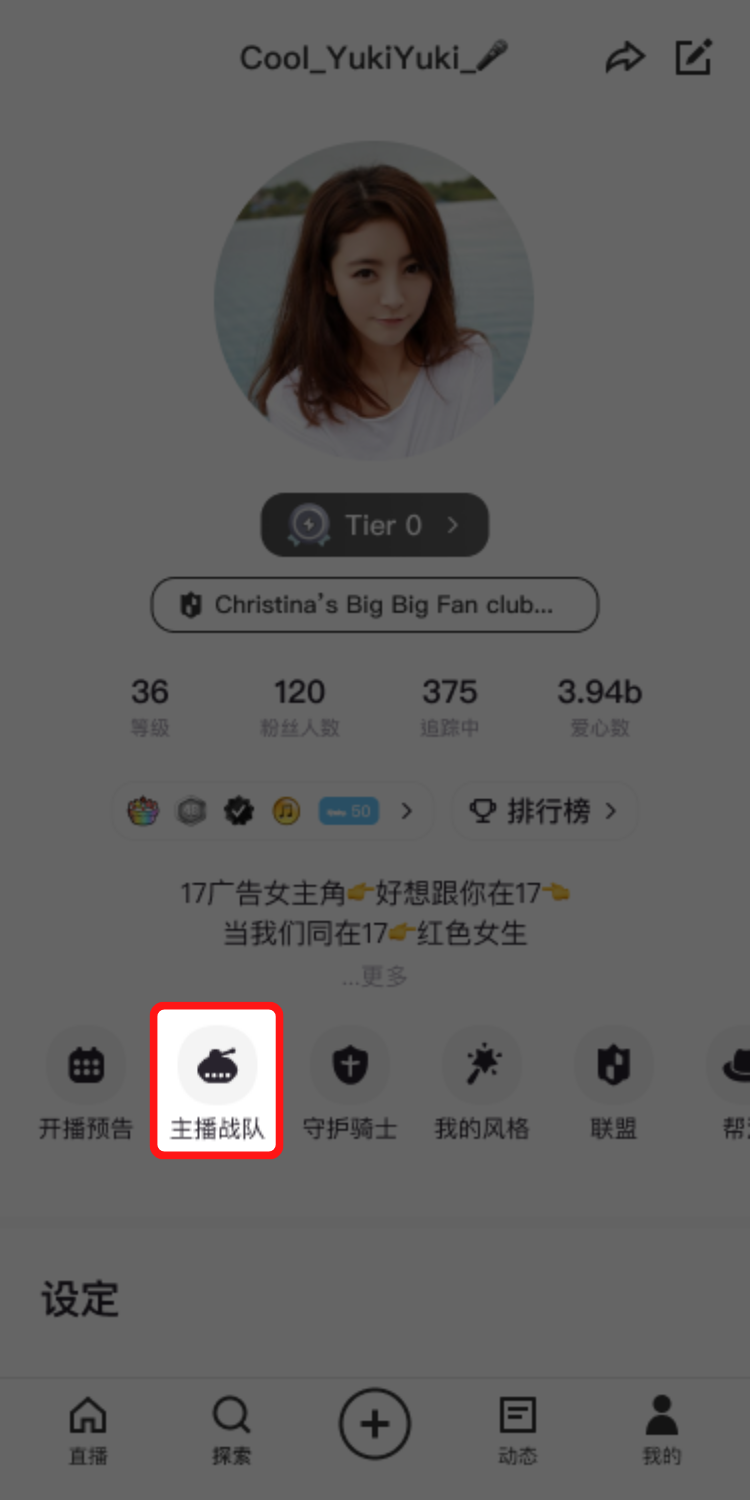Viewport: 750px width, 1500px height.
Task: Start a new broadcast with plus button
Action: tap(375, 1424)
